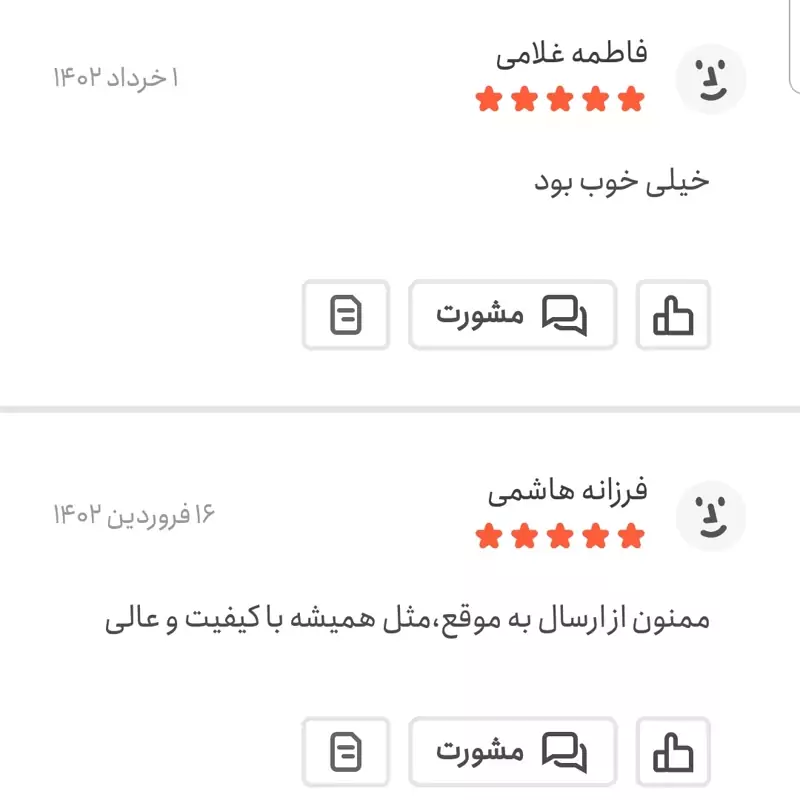This screenshot has width=800, height=800.
Task: Tap مشورت under Farzaneh Hashemi's review
Action: point(512,750)
